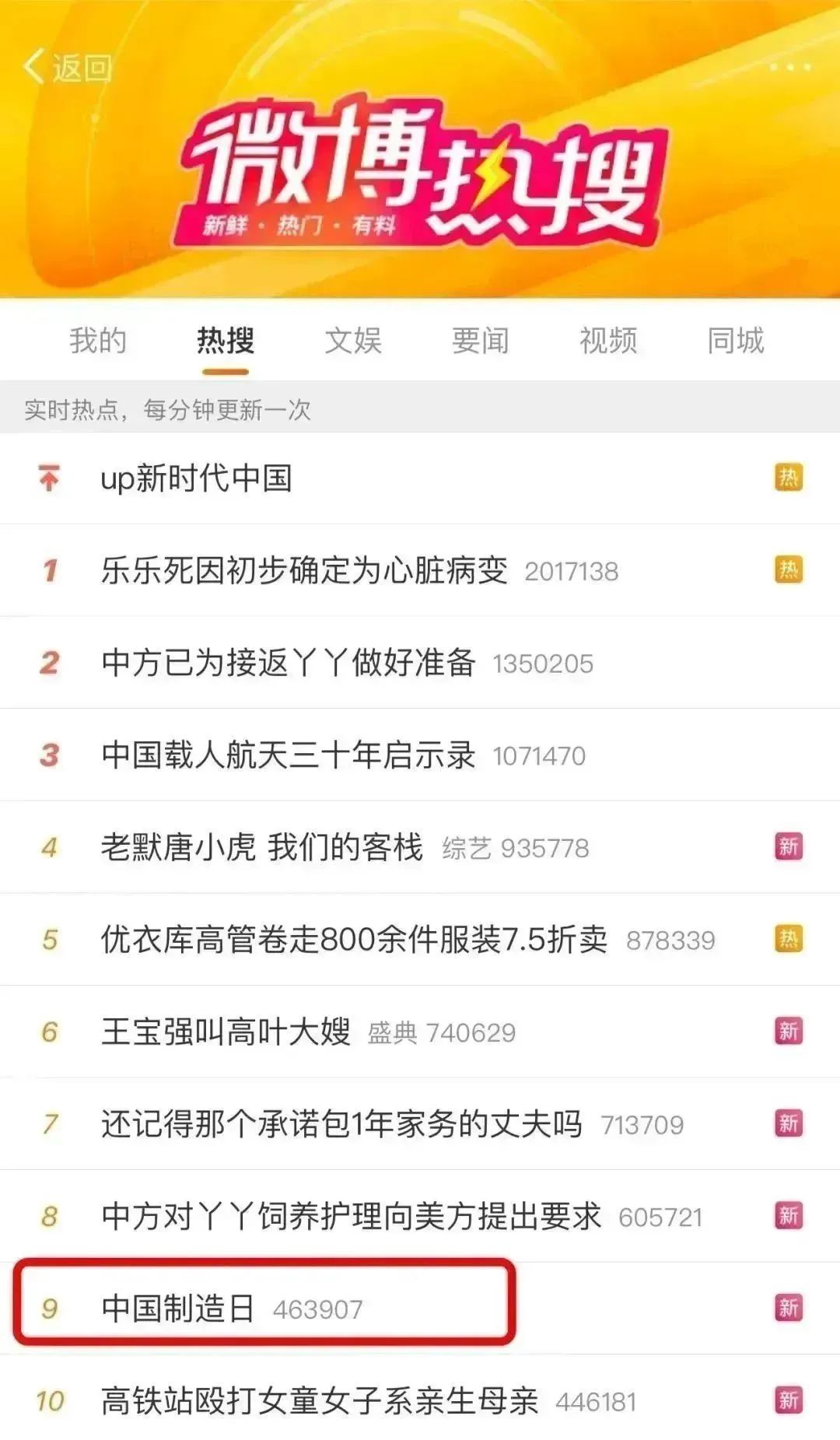Open pinned topic up新时代中国

pos(197,478)
